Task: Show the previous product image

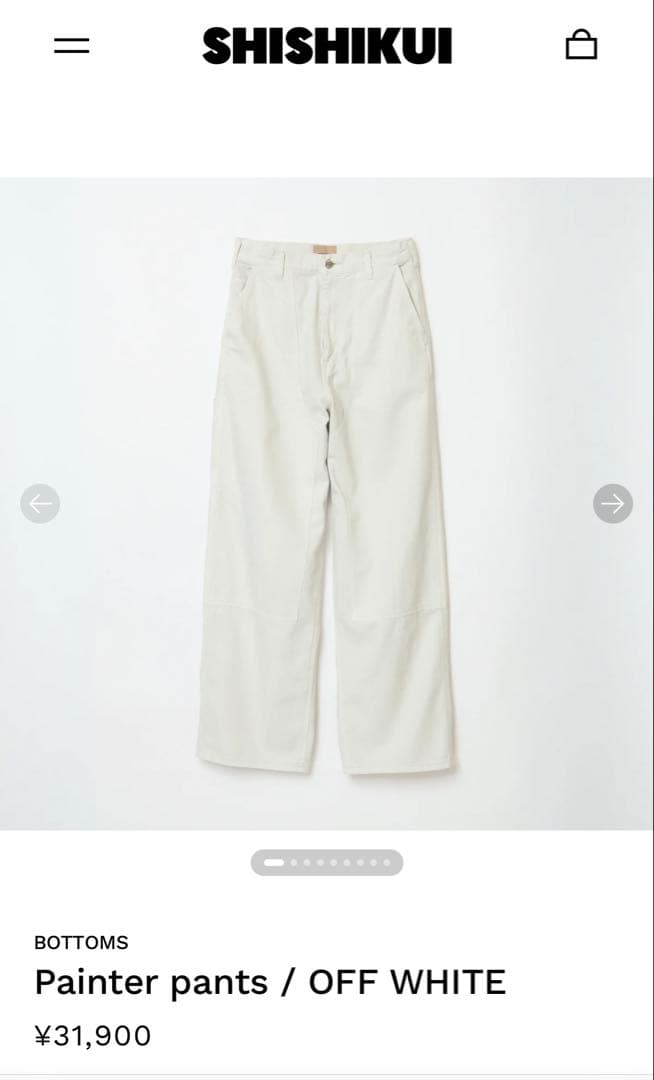Action: [x=40, y=503]
